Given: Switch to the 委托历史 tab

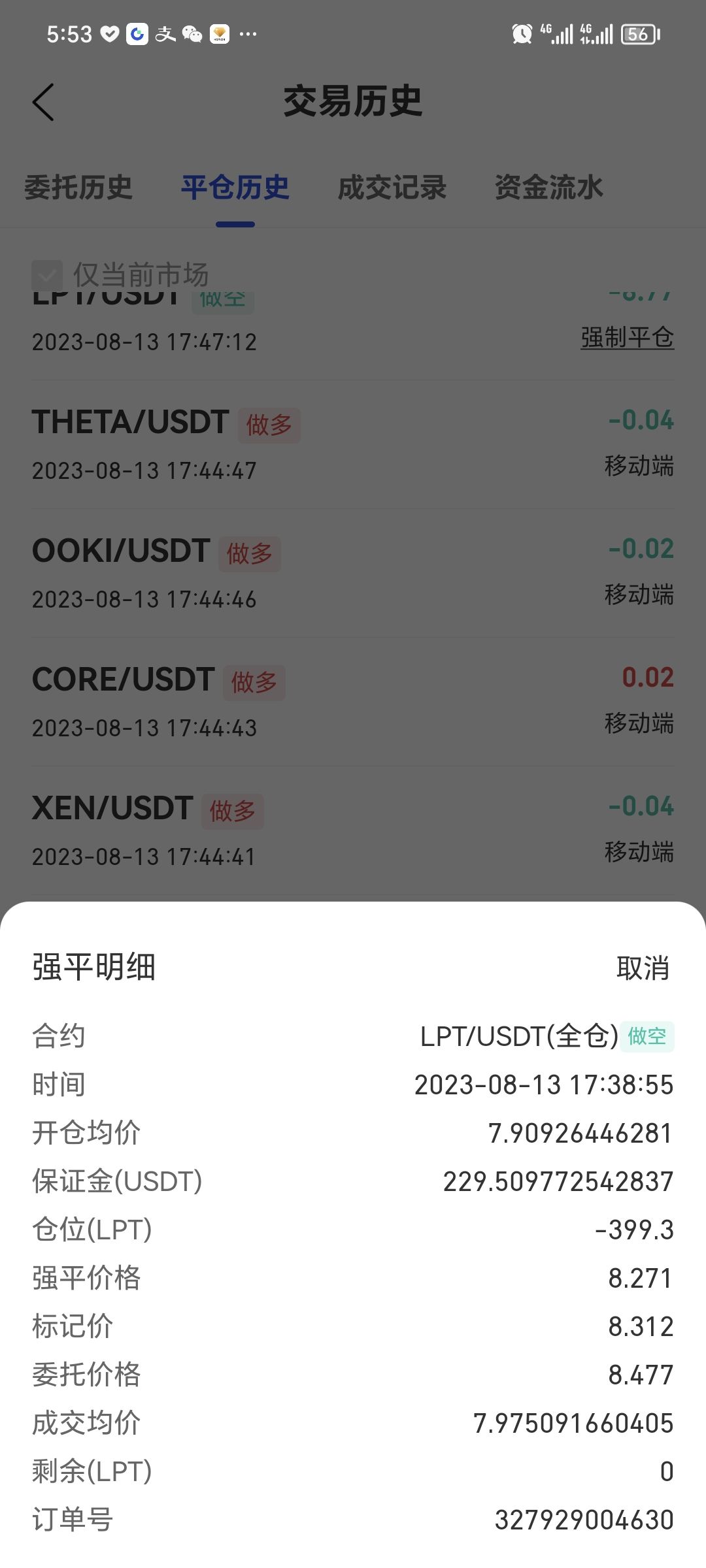Looking at the screenshot, I should (x=78, y=188).
